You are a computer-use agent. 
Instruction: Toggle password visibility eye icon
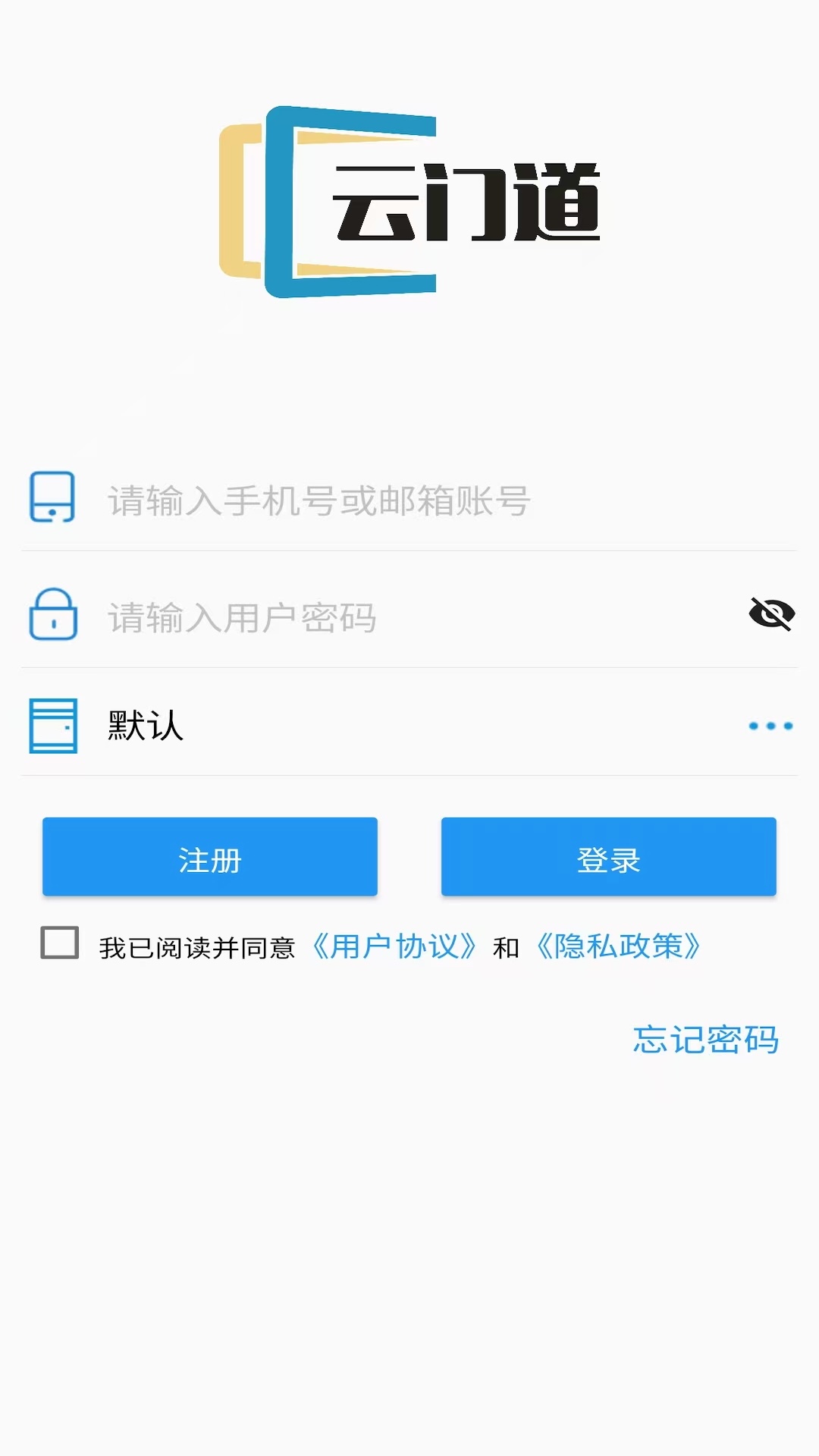point(771,613)
